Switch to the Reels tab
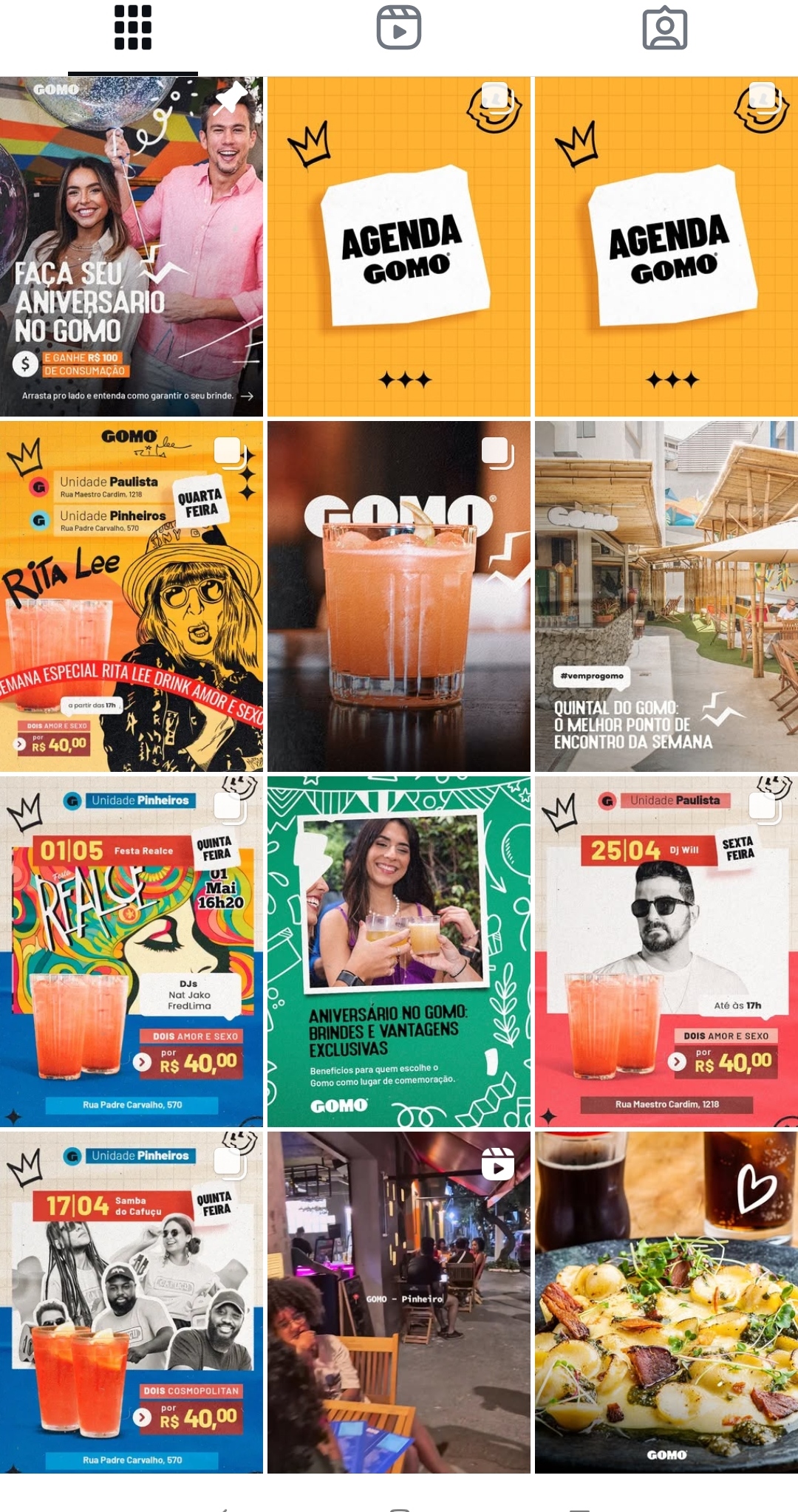798x1512 pixels. tap(399, 30)
